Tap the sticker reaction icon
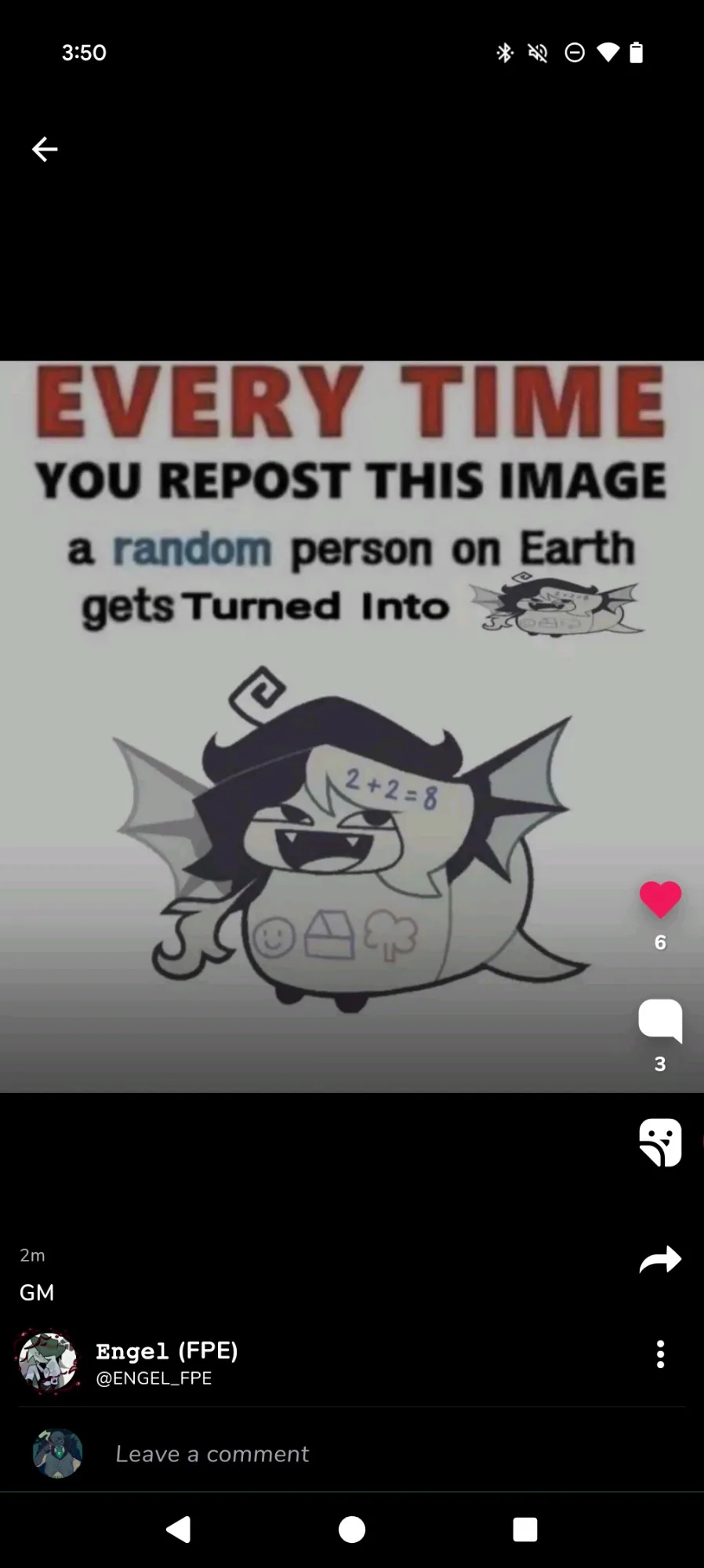704x1568 pixels. point(660,1142)
